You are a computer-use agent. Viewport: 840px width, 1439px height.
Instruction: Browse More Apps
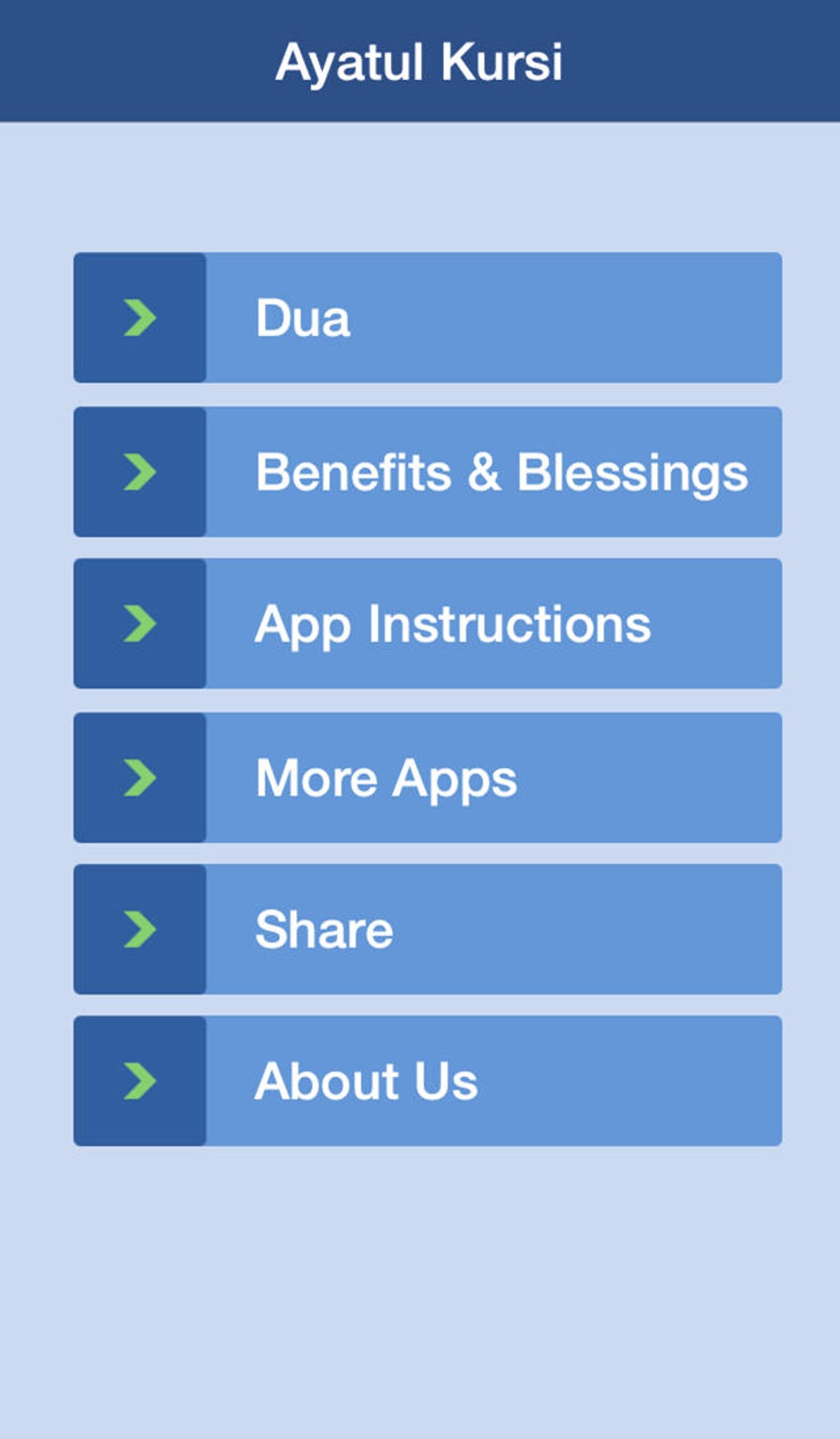click(x=427, y=778)
